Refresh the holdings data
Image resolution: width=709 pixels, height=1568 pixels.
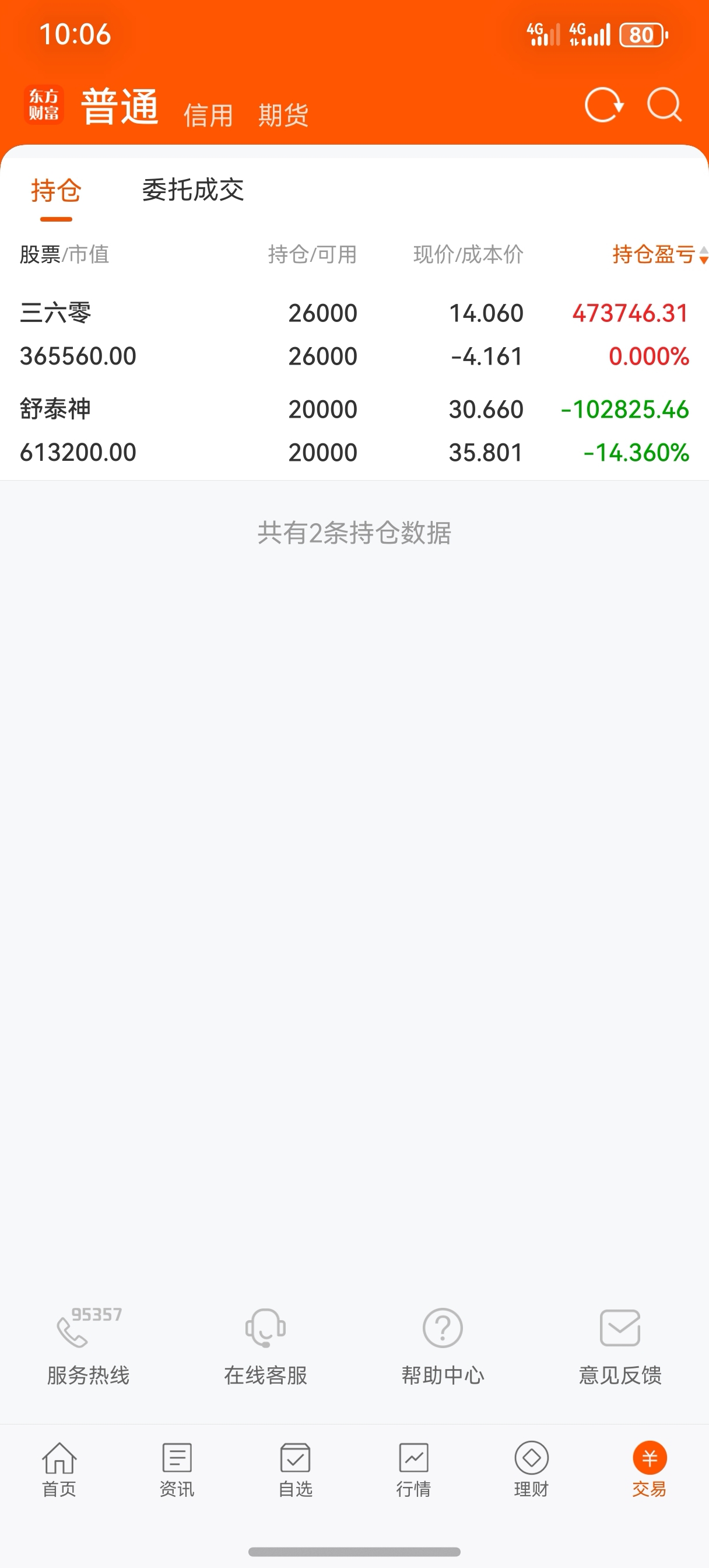(603, 106)
